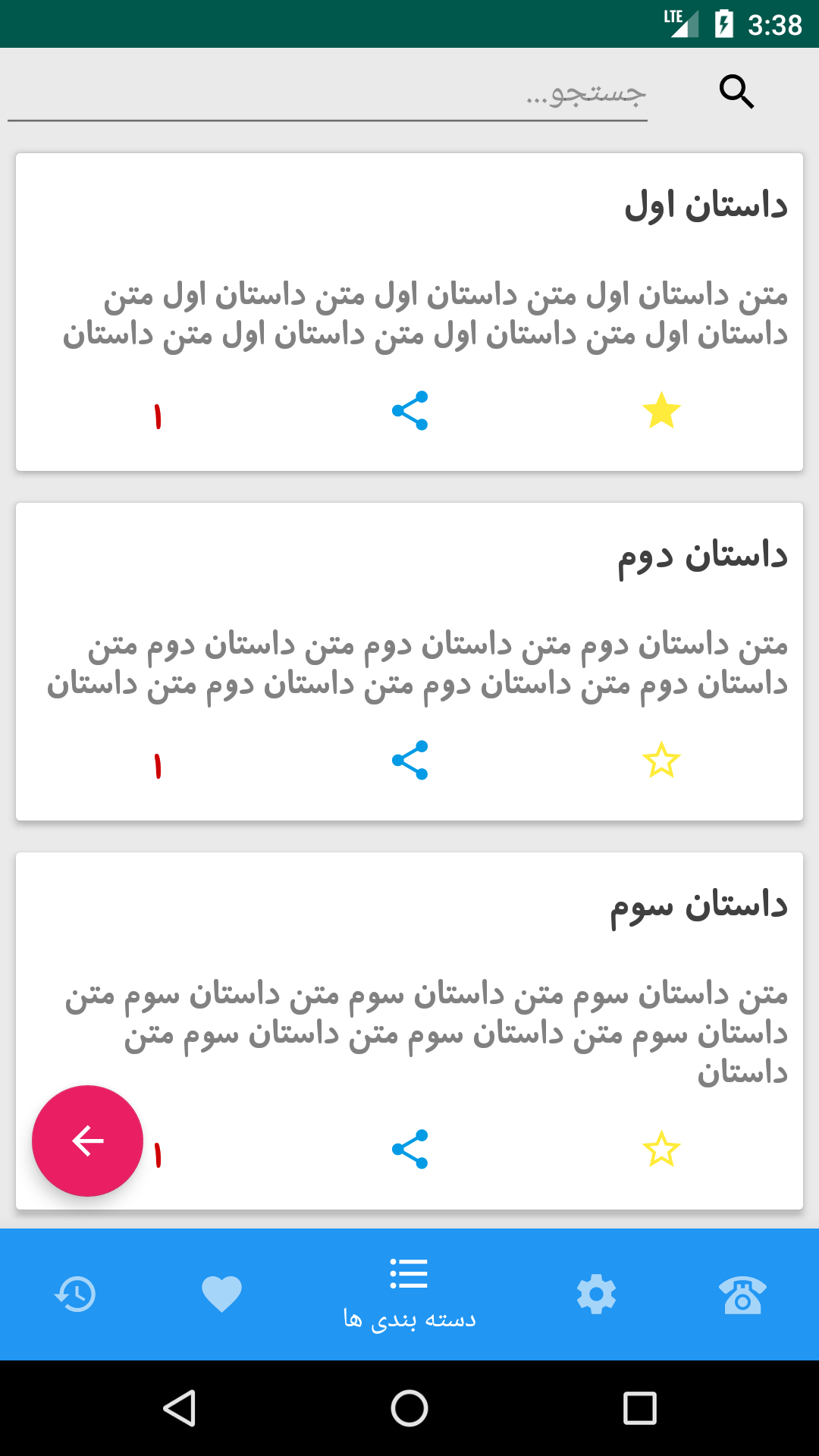Screen dimensions: 819x1456
Task: Star the داستان سوم story
Action: click(x=661, y=1149)
